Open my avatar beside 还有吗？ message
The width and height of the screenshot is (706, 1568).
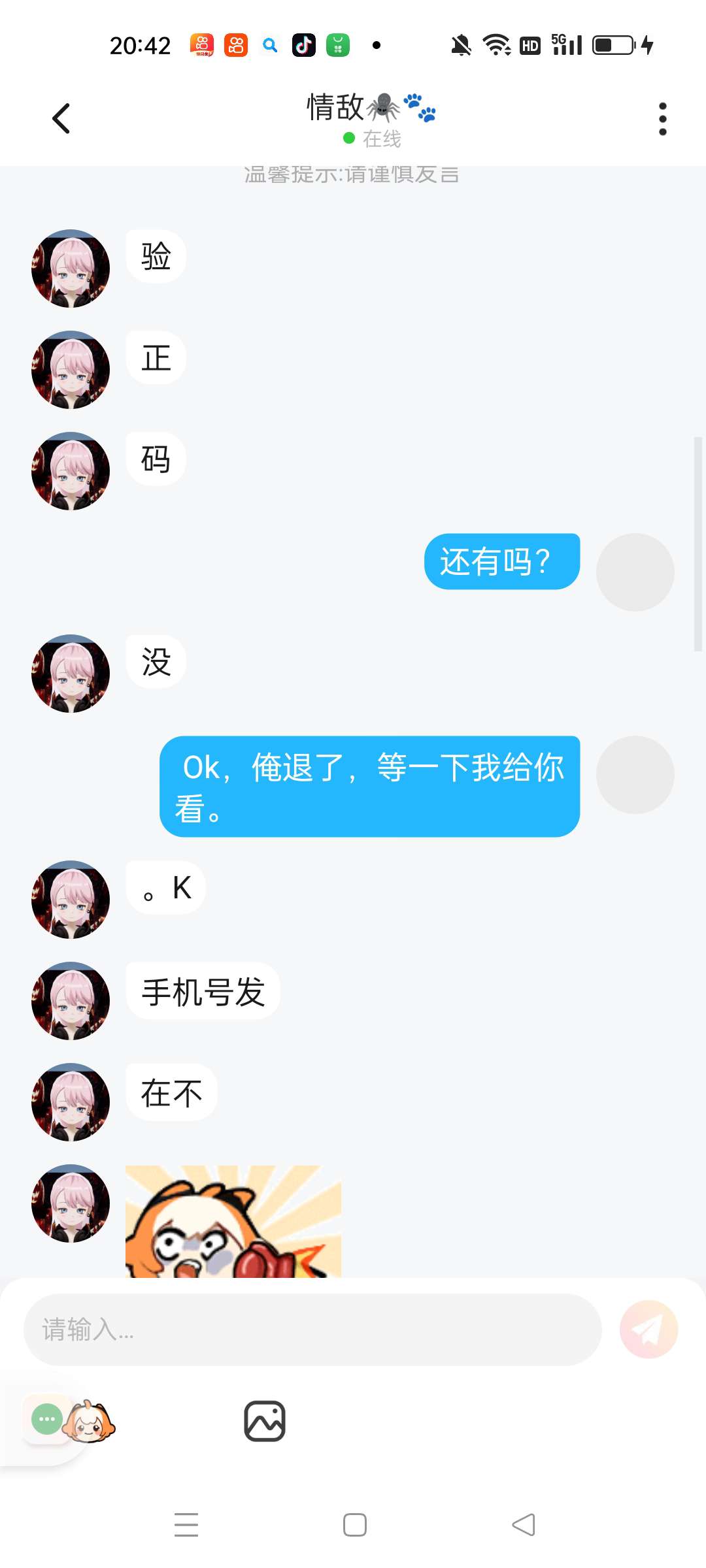point(635,572)
